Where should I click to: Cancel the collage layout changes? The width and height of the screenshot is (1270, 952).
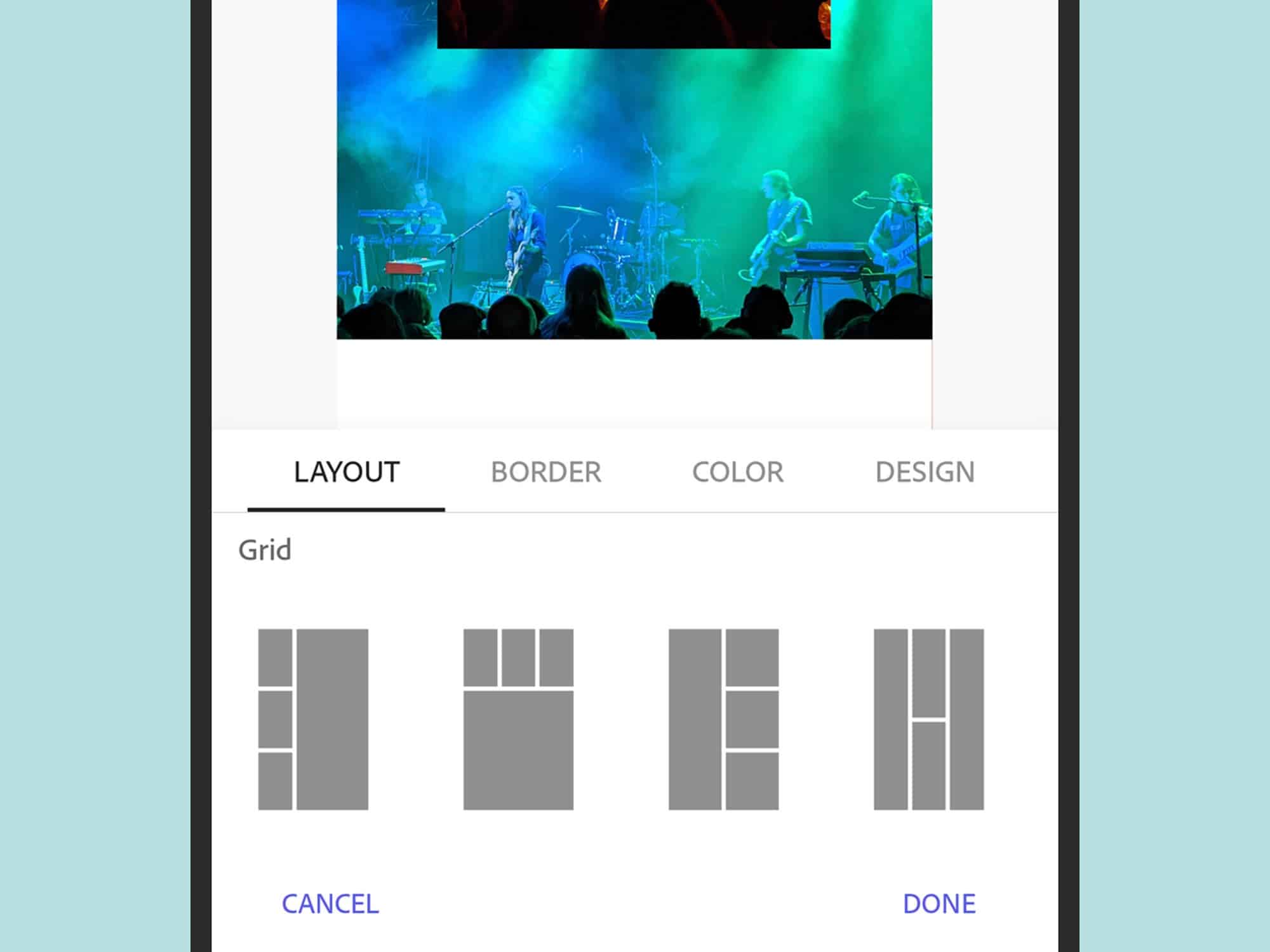tap(330, 904)
